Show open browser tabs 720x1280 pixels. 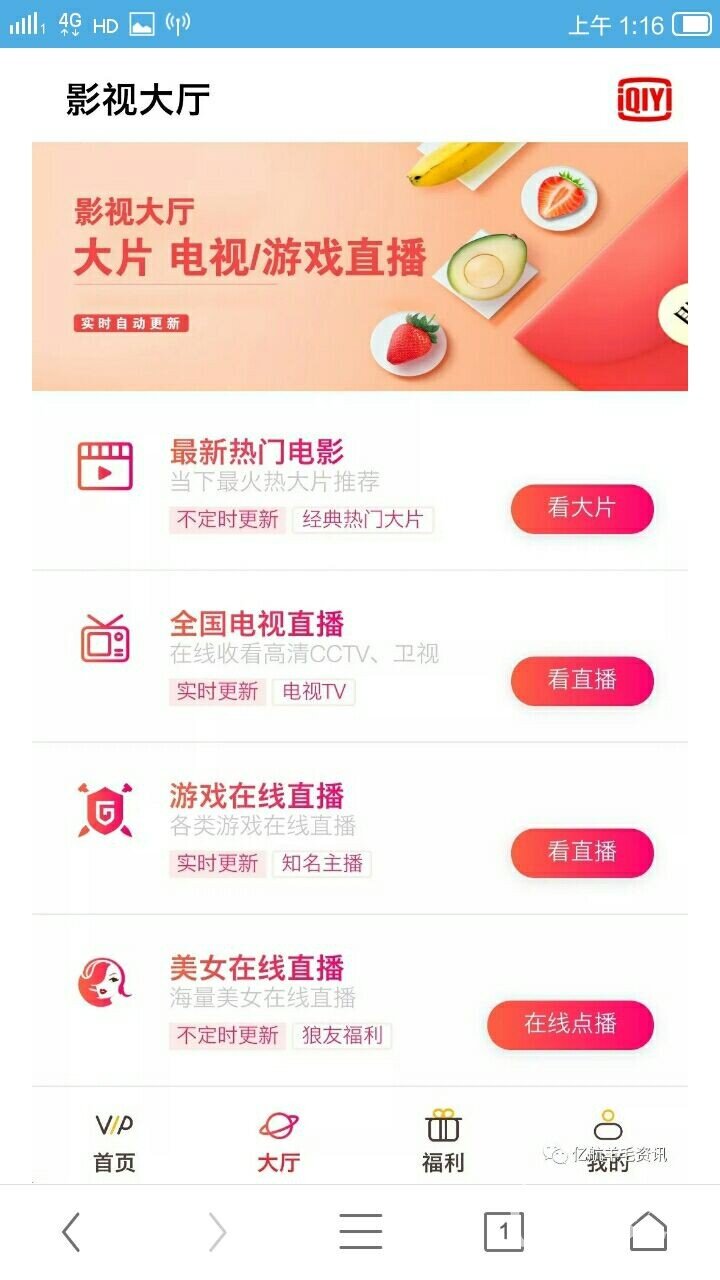click(x=504, y=1232)
